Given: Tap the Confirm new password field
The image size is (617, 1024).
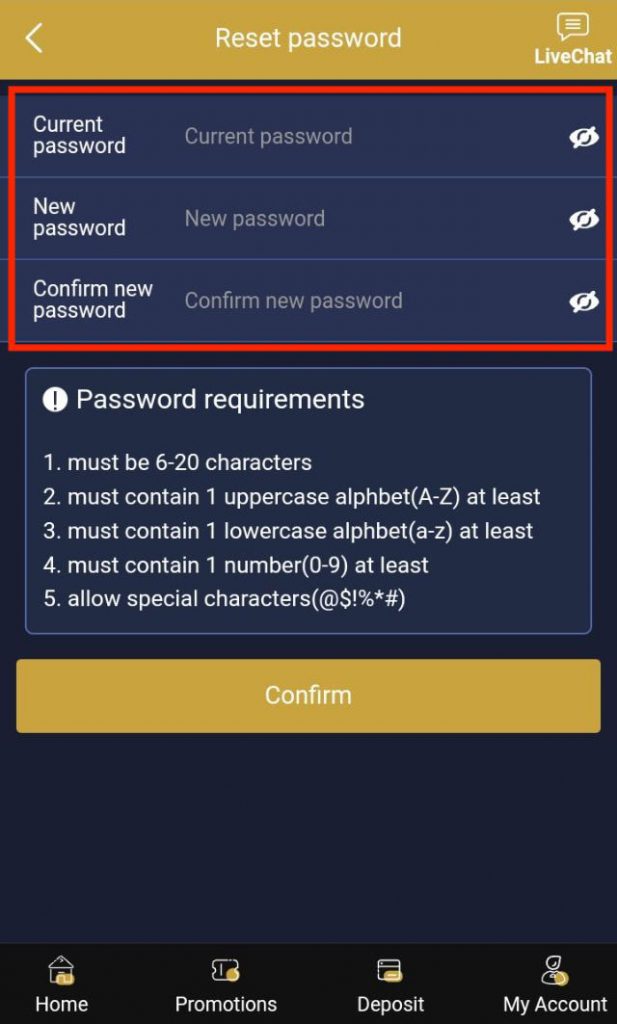Looking at the screenshot, I should [x=360, y=300].
